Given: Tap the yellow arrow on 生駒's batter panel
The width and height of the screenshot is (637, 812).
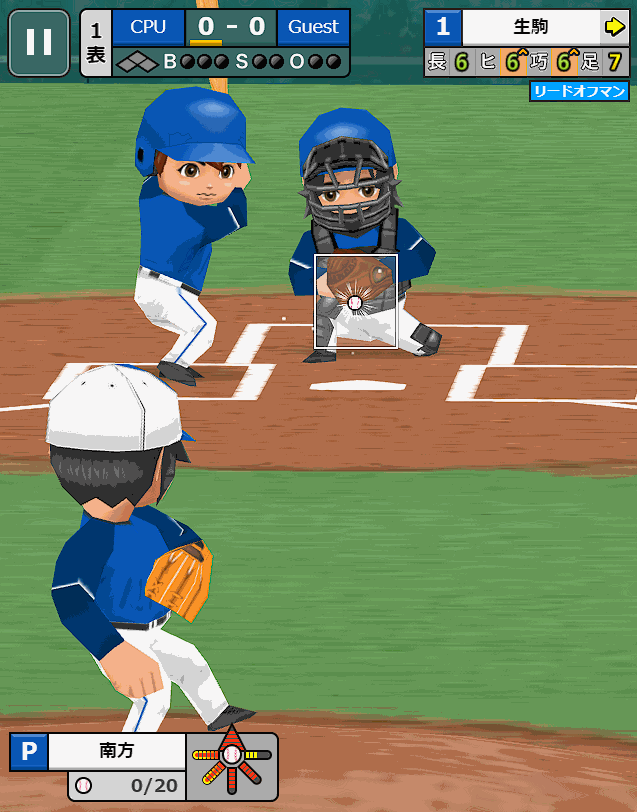Looking at the screenshot, I should pyautogui.click(x=614, y=27).
